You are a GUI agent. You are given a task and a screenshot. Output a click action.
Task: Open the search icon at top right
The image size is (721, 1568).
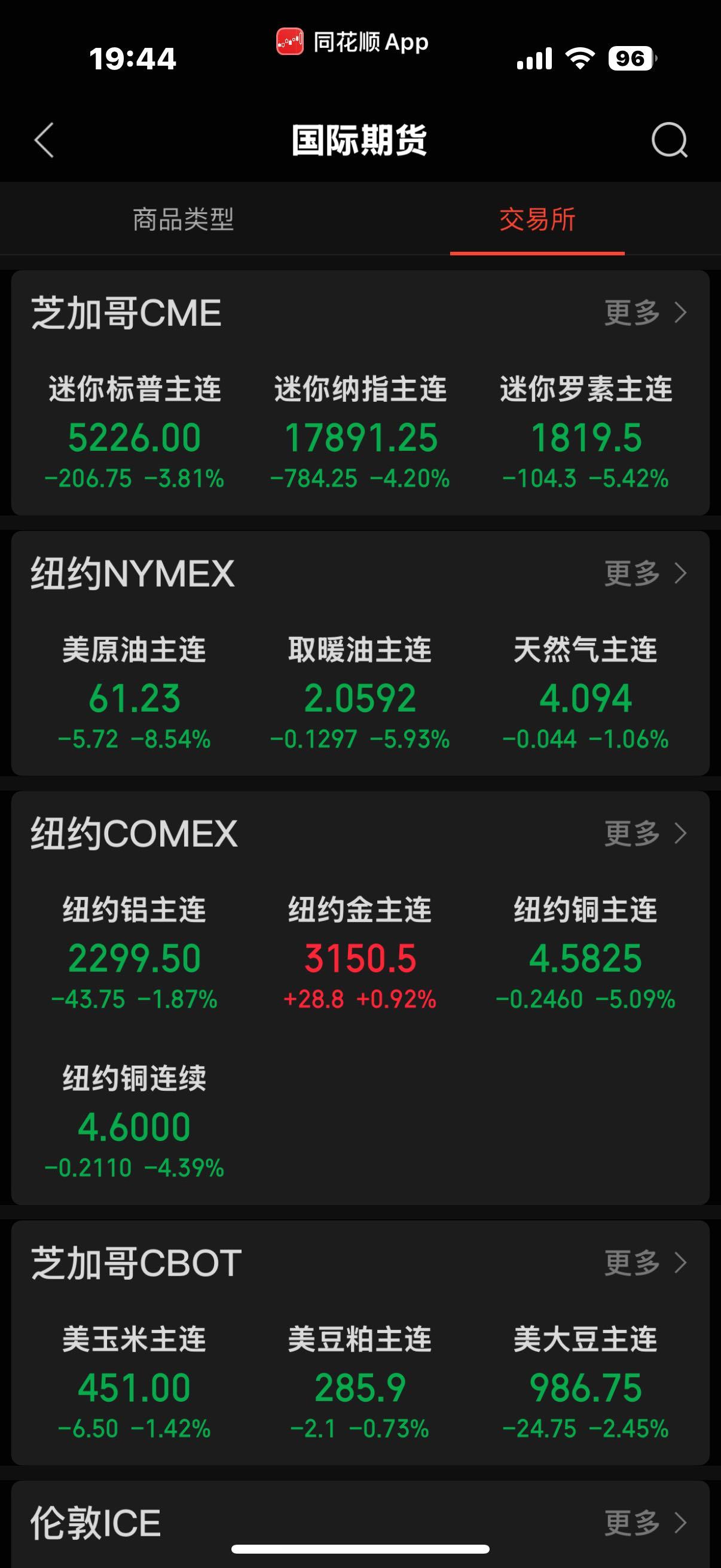point(669,141)
